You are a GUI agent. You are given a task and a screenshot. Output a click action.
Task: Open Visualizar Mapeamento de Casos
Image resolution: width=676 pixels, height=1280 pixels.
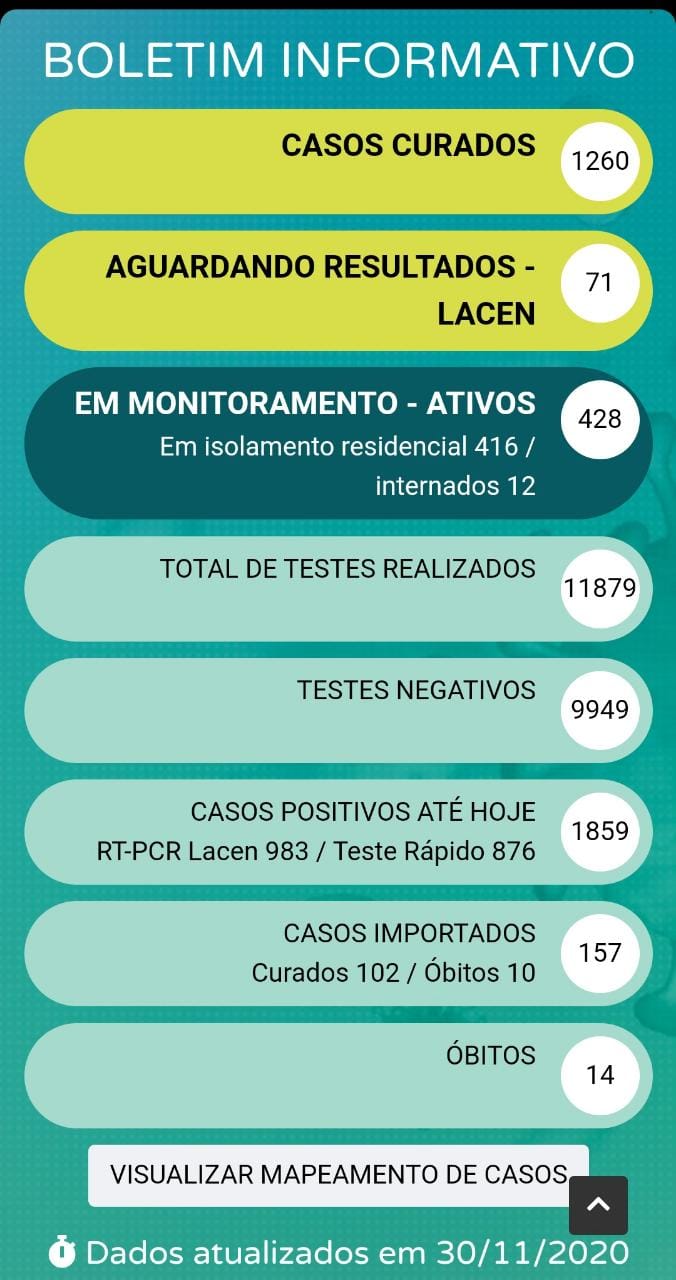point(338,1175)
